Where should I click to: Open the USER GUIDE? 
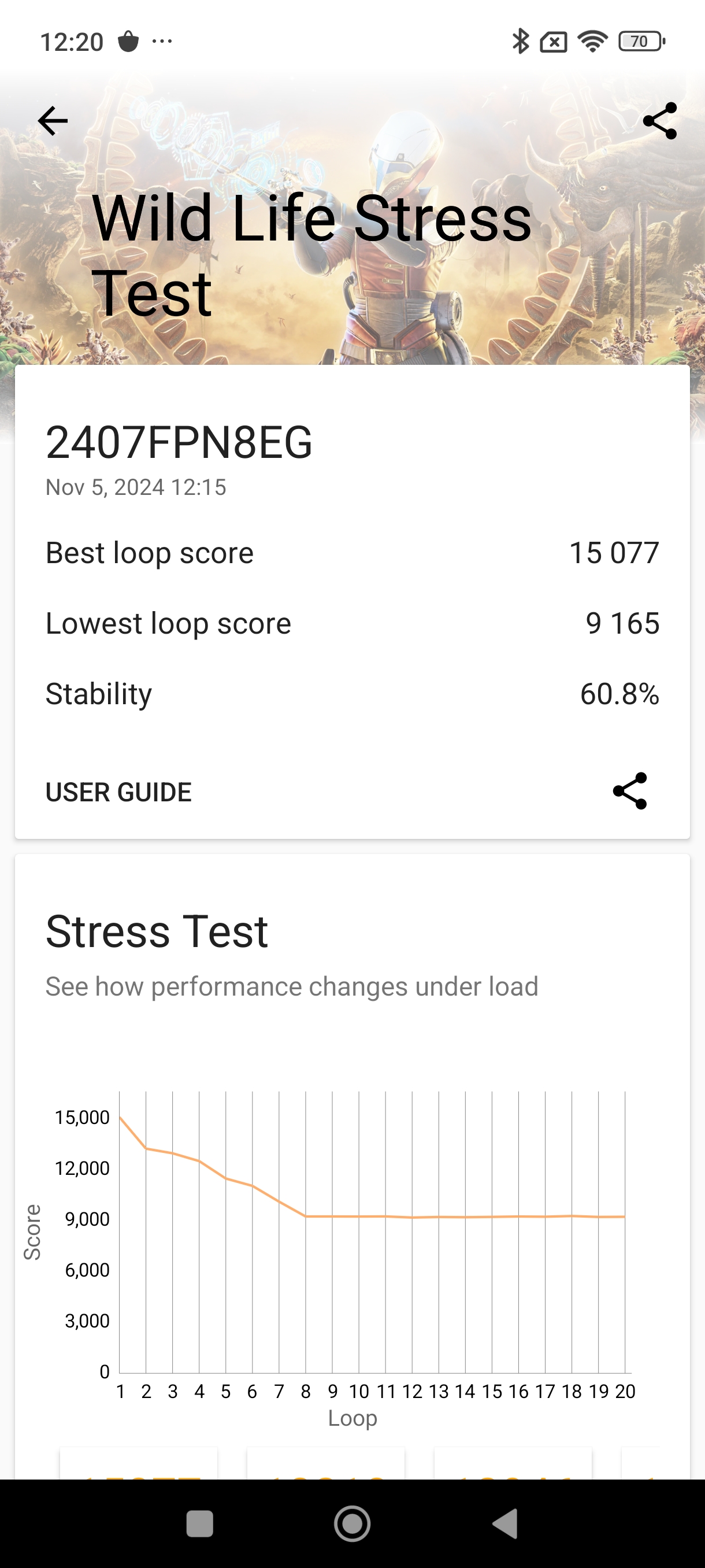pos(118,792)
